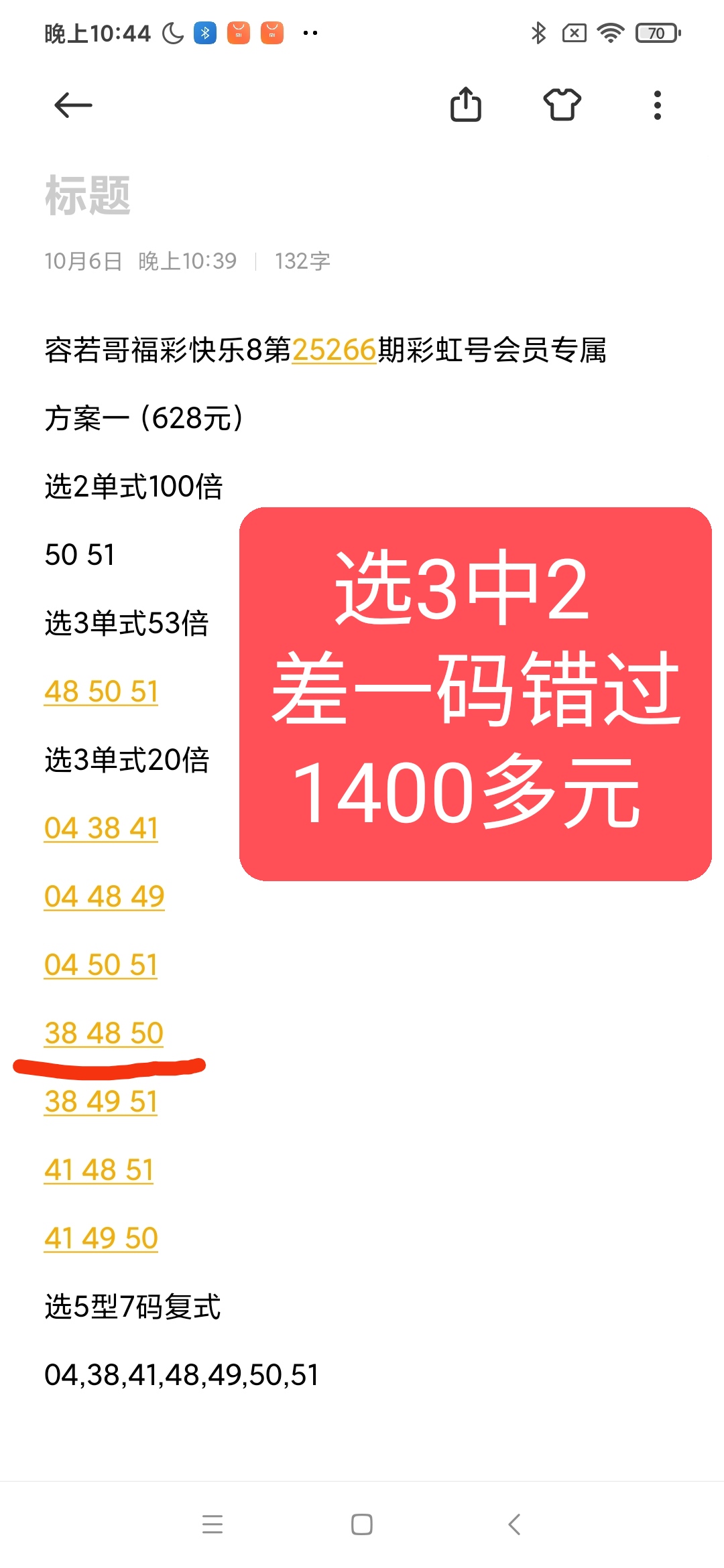The width and height of the screenshot is (724, 1568).
Task: Tap the linked numbers 04 50 51
Action: pos(101,965)
